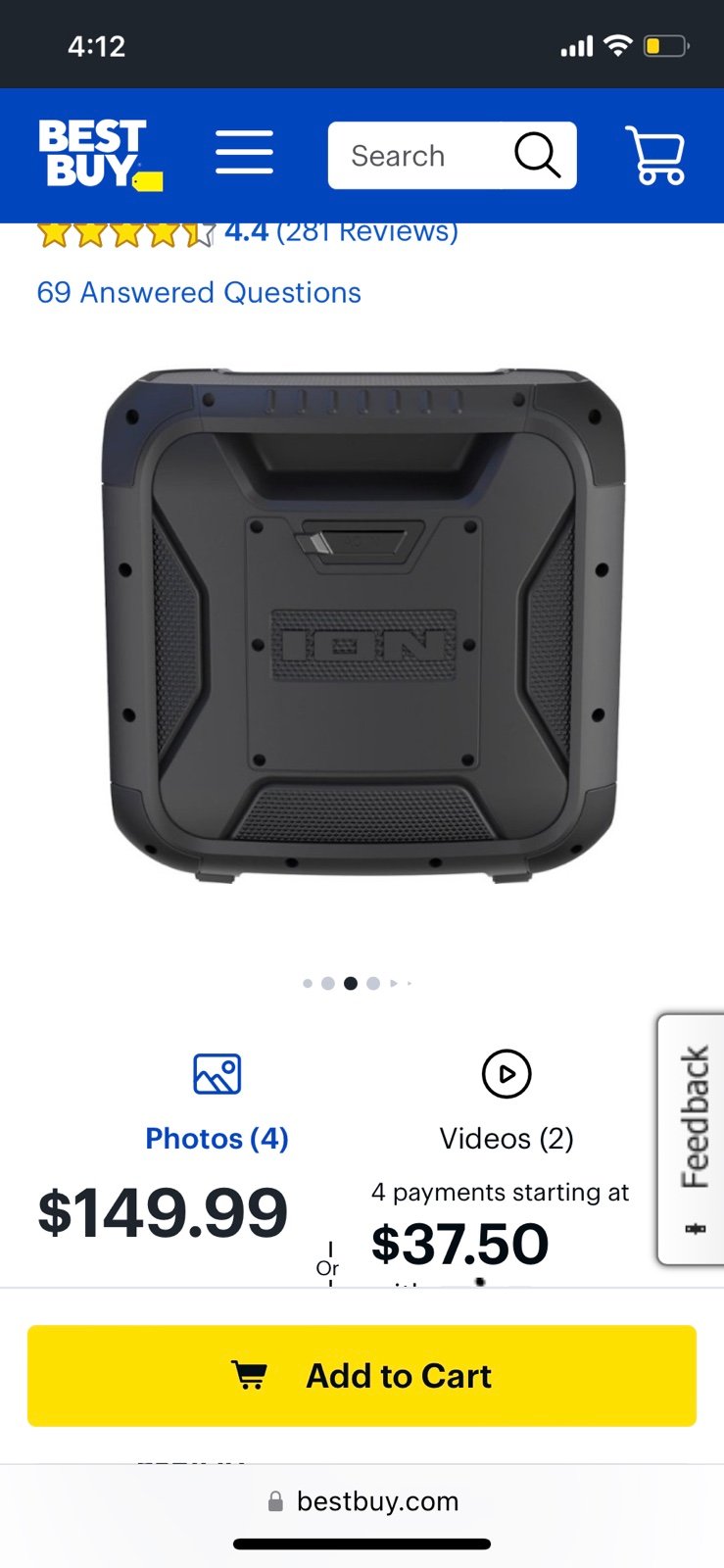This screenshot has height=1568, width=724.
Task: Tap the Search field
Action: coord(452,155)
